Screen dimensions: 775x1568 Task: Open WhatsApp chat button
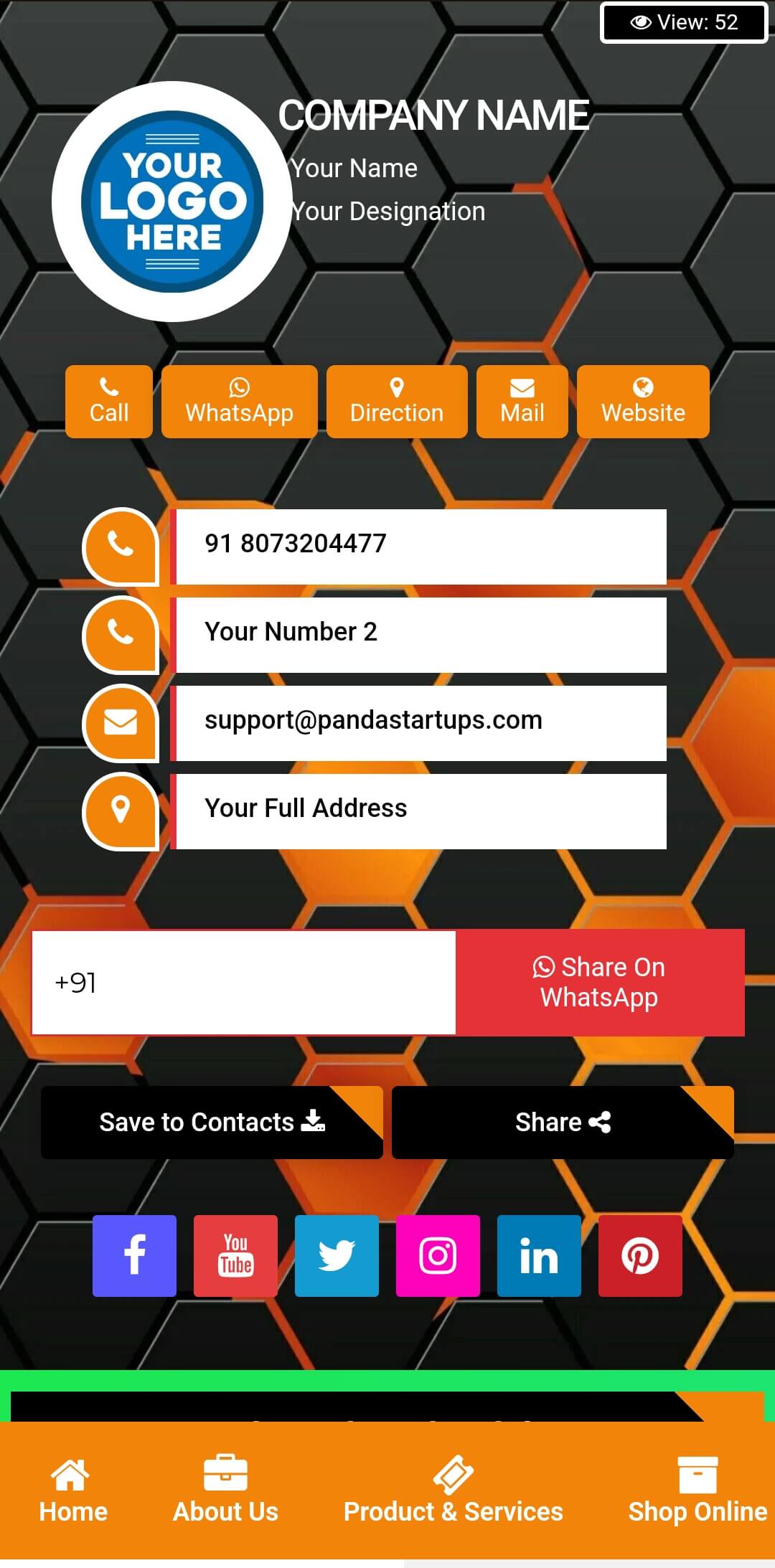(239, 402)
